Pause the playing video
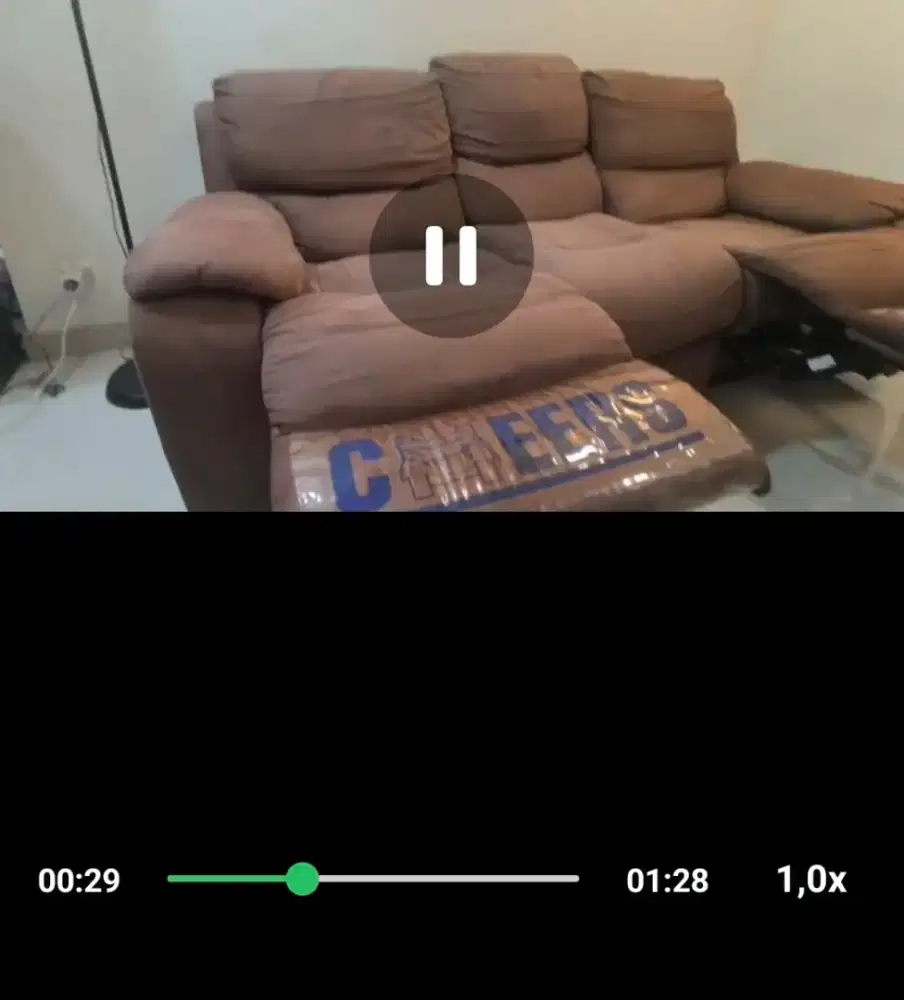This screenshot has width=904, height=1000. (x=451, y=255)
